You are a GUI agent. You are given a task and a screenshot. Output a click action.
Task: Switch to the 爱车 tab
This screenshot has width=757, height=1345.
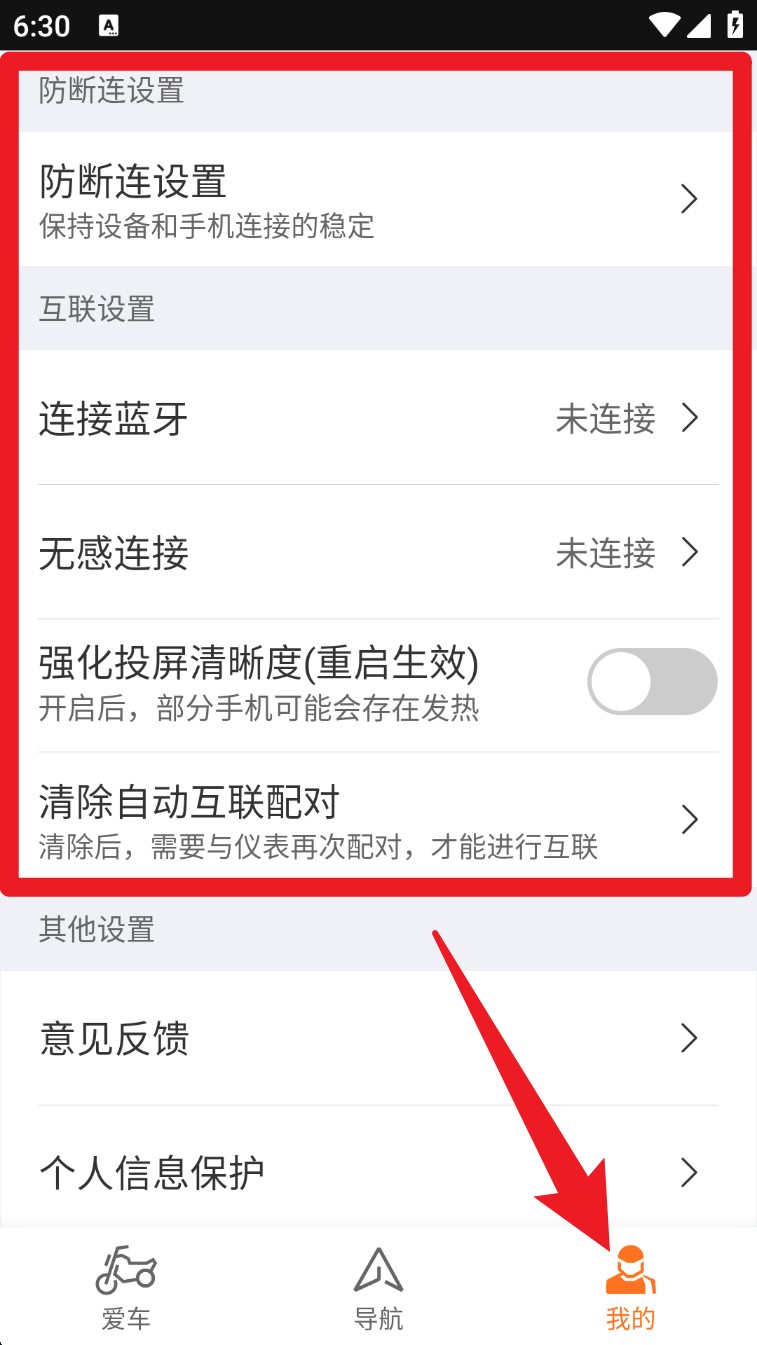[x=126, y=1287]
